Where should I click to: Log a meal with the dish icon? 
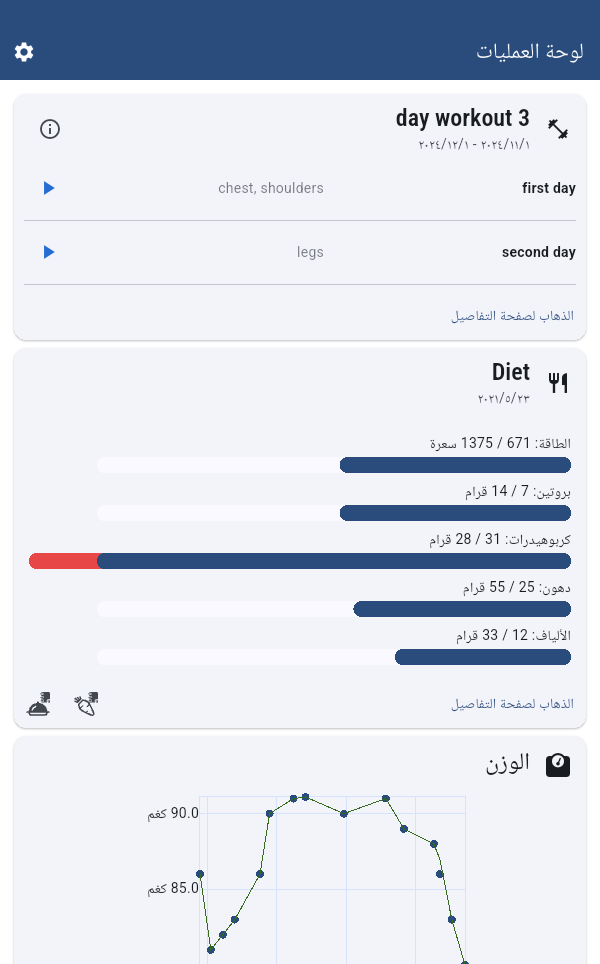pyautogui.click(x=39, y=704)
